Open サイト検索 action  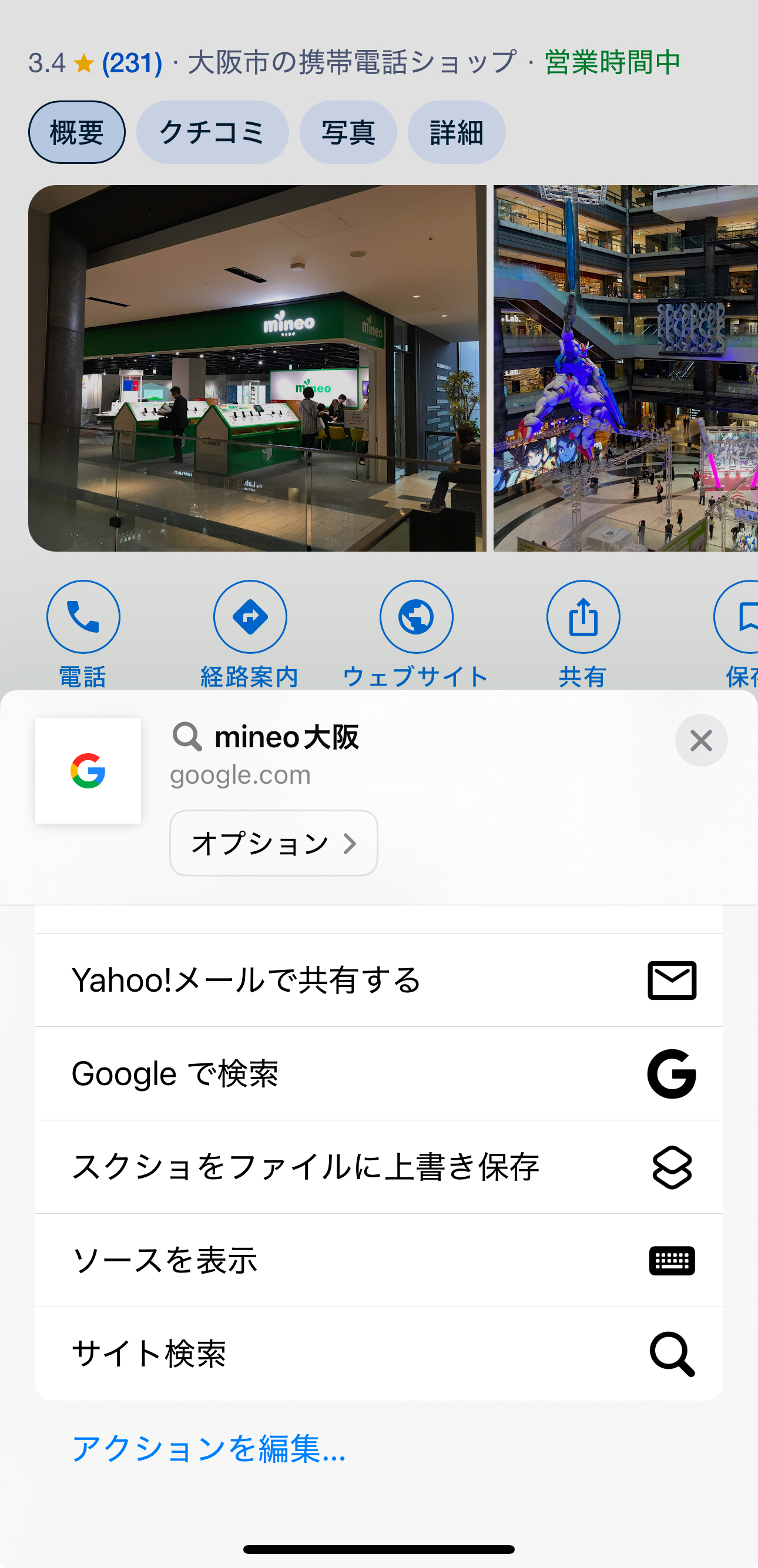pos(378,1353)
